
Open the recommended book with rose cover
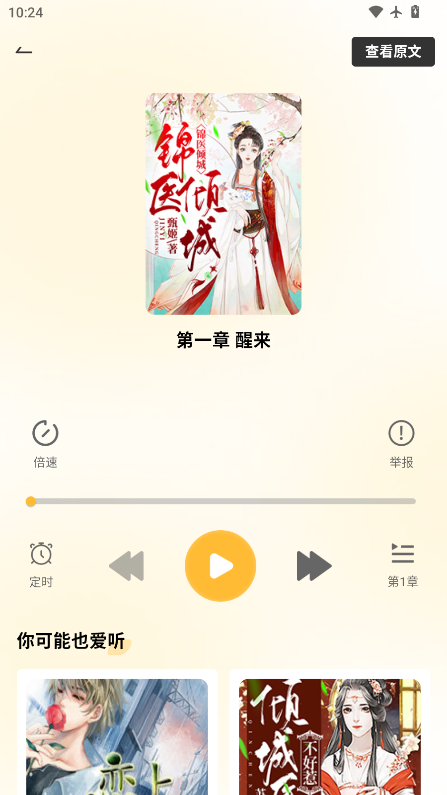[x=117, y=737]
